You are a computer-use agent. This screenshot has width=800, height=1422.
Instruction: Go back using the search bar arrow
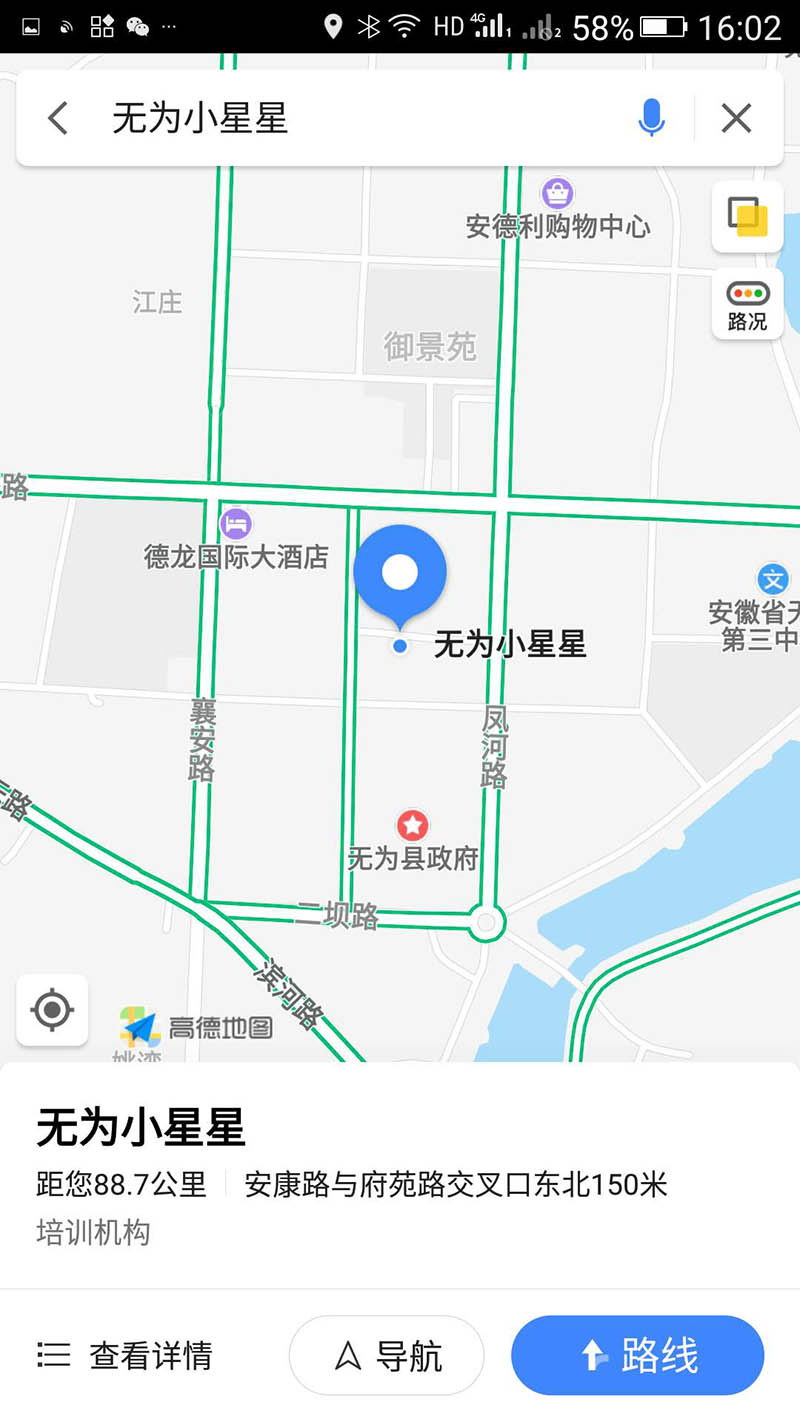point(58,118)
